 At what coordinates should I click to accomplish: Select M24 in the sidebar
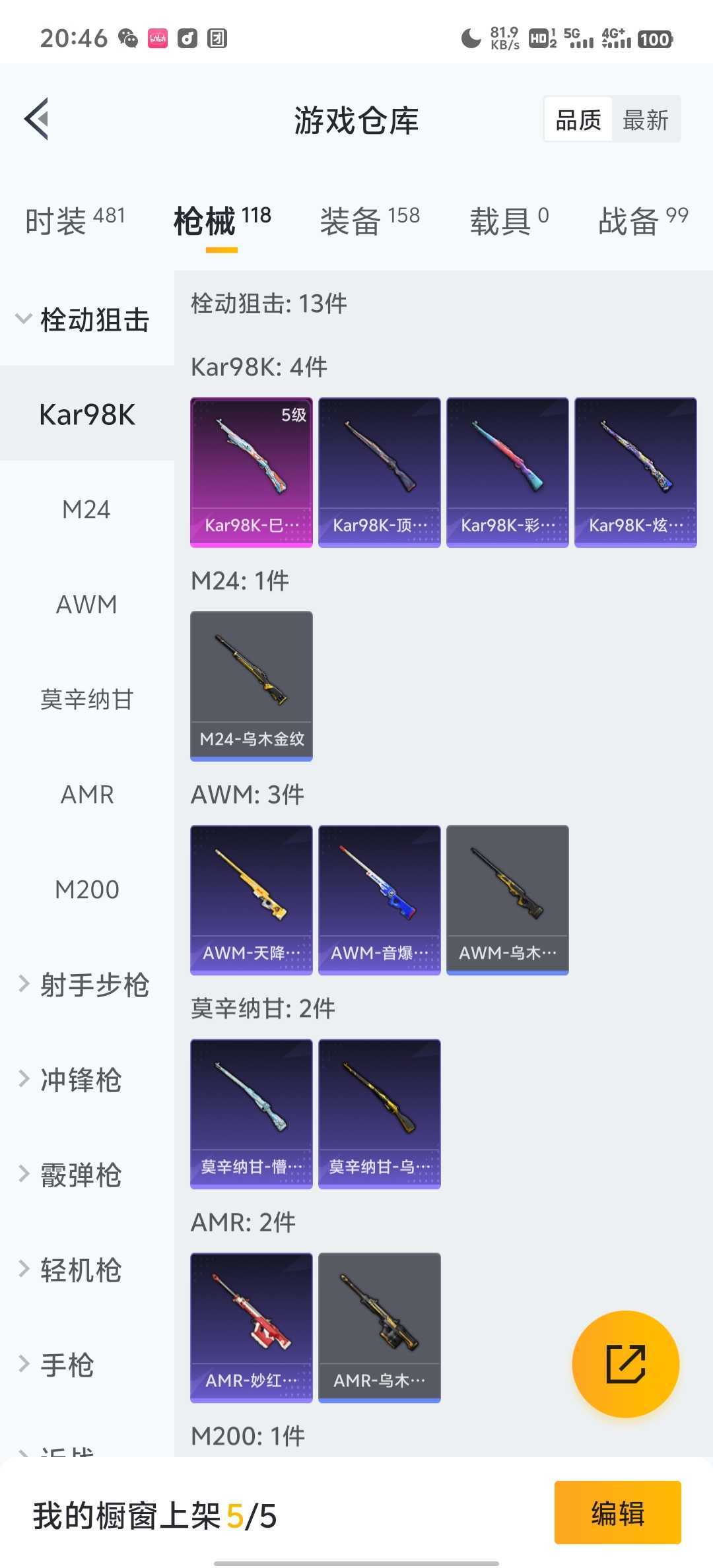tap(86, 509)
